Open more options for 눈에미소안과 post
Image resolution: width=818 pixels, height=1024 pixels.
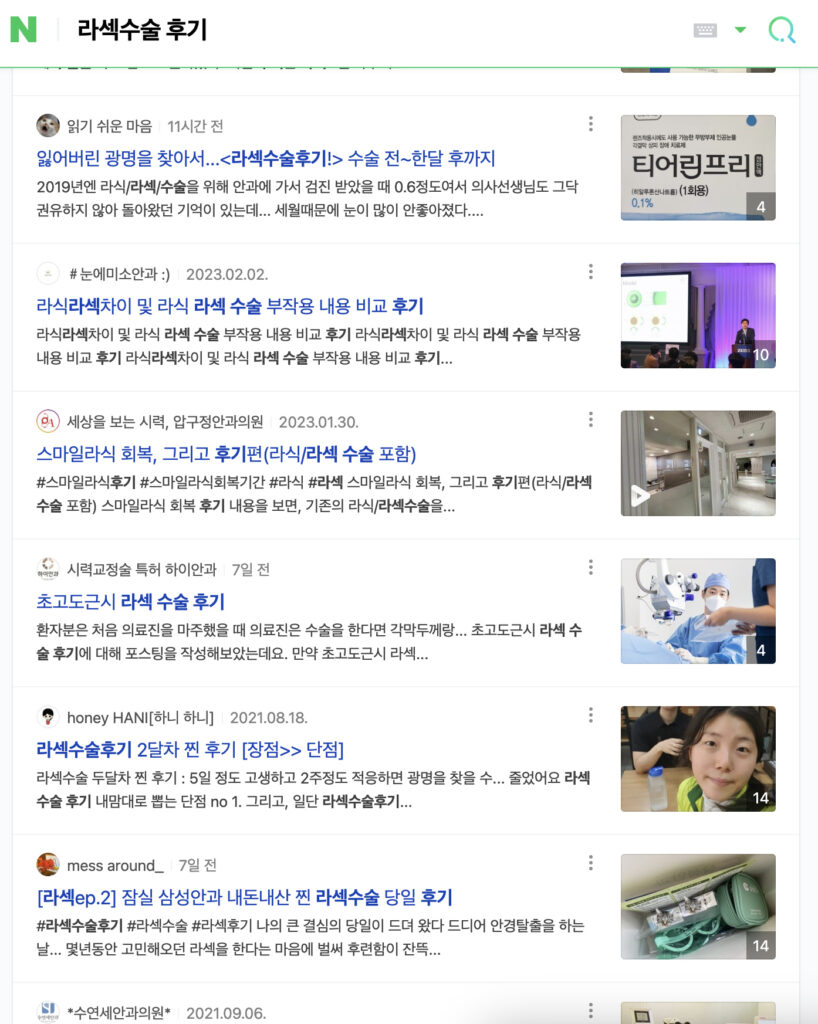(x=590, y=272)
